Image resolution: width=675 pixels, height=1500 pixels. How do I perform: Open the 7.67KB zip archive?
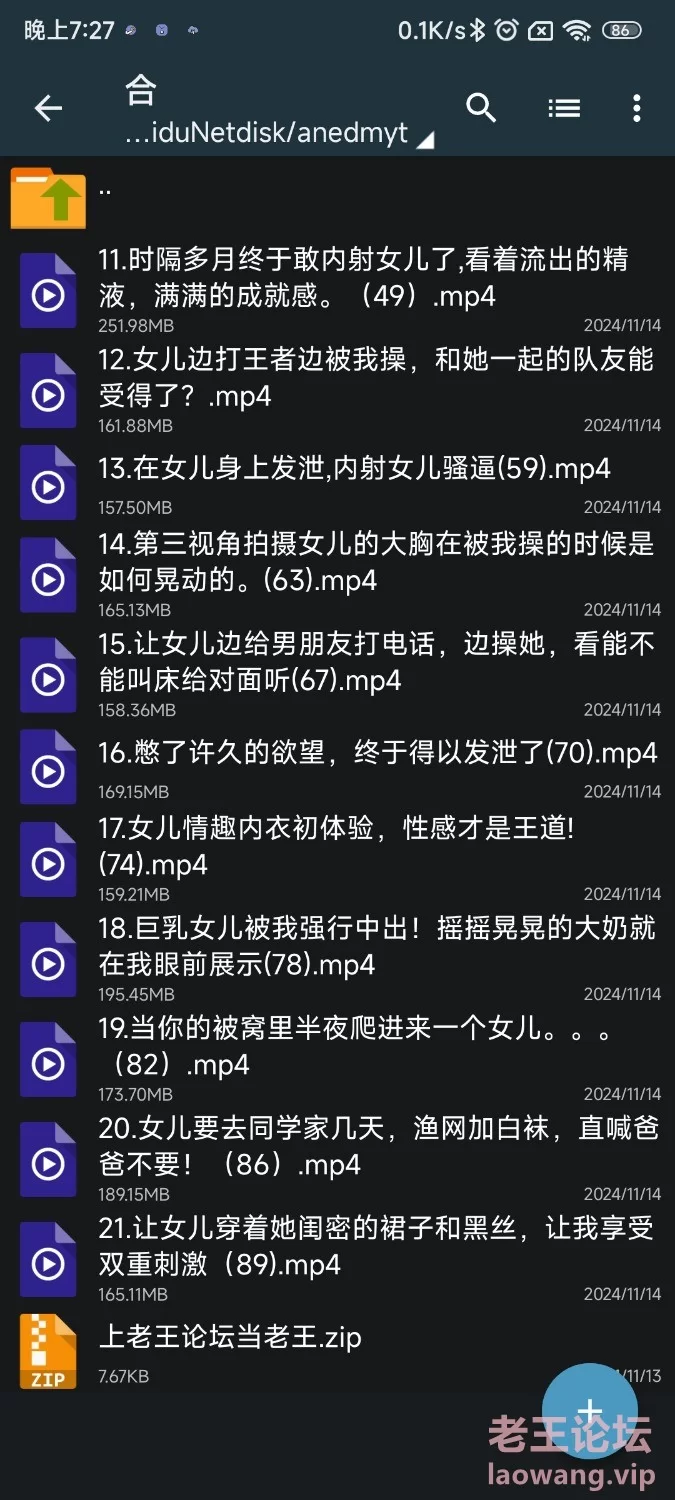coord(337,1351)
